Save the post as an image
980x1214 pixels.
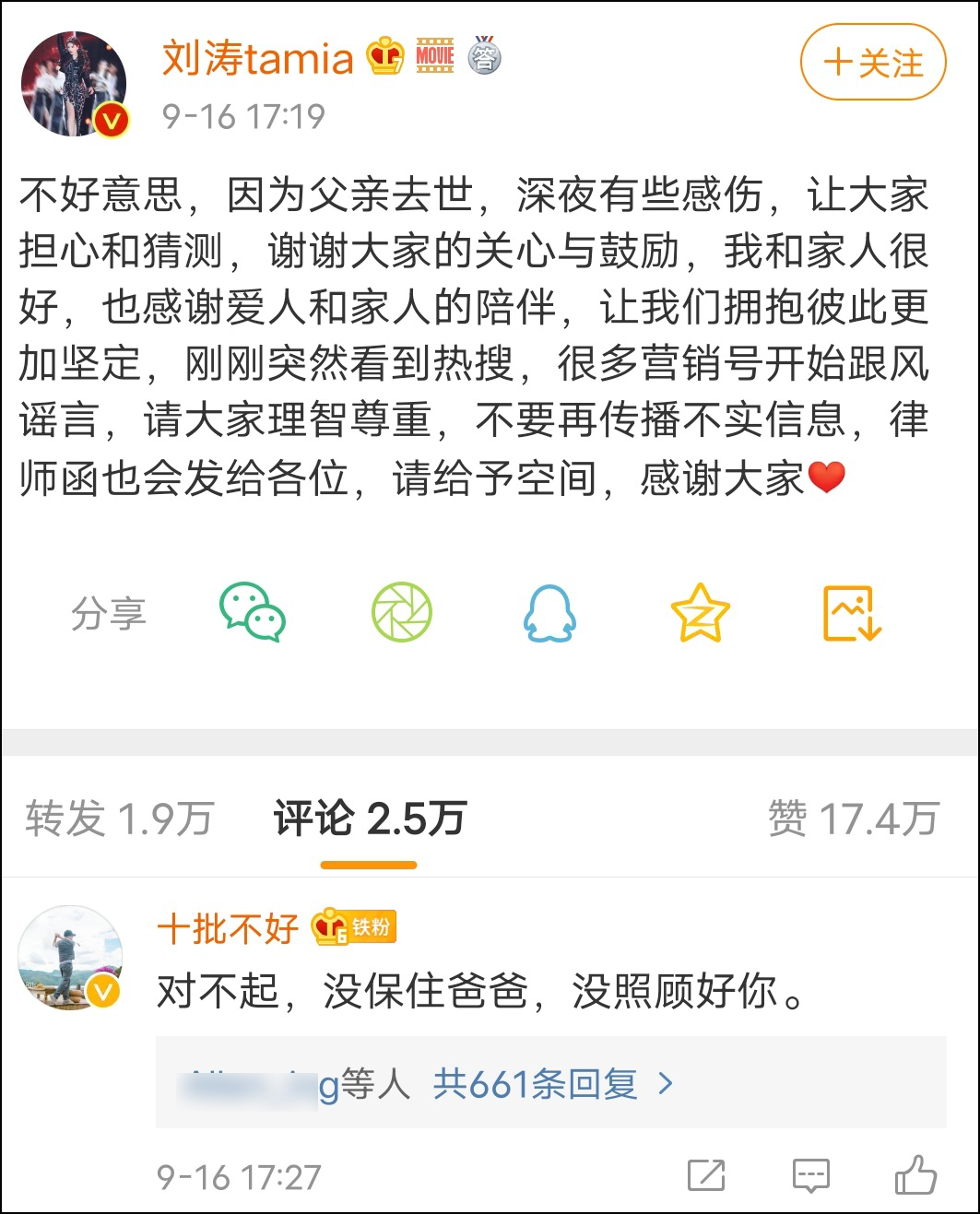[851, 612]
